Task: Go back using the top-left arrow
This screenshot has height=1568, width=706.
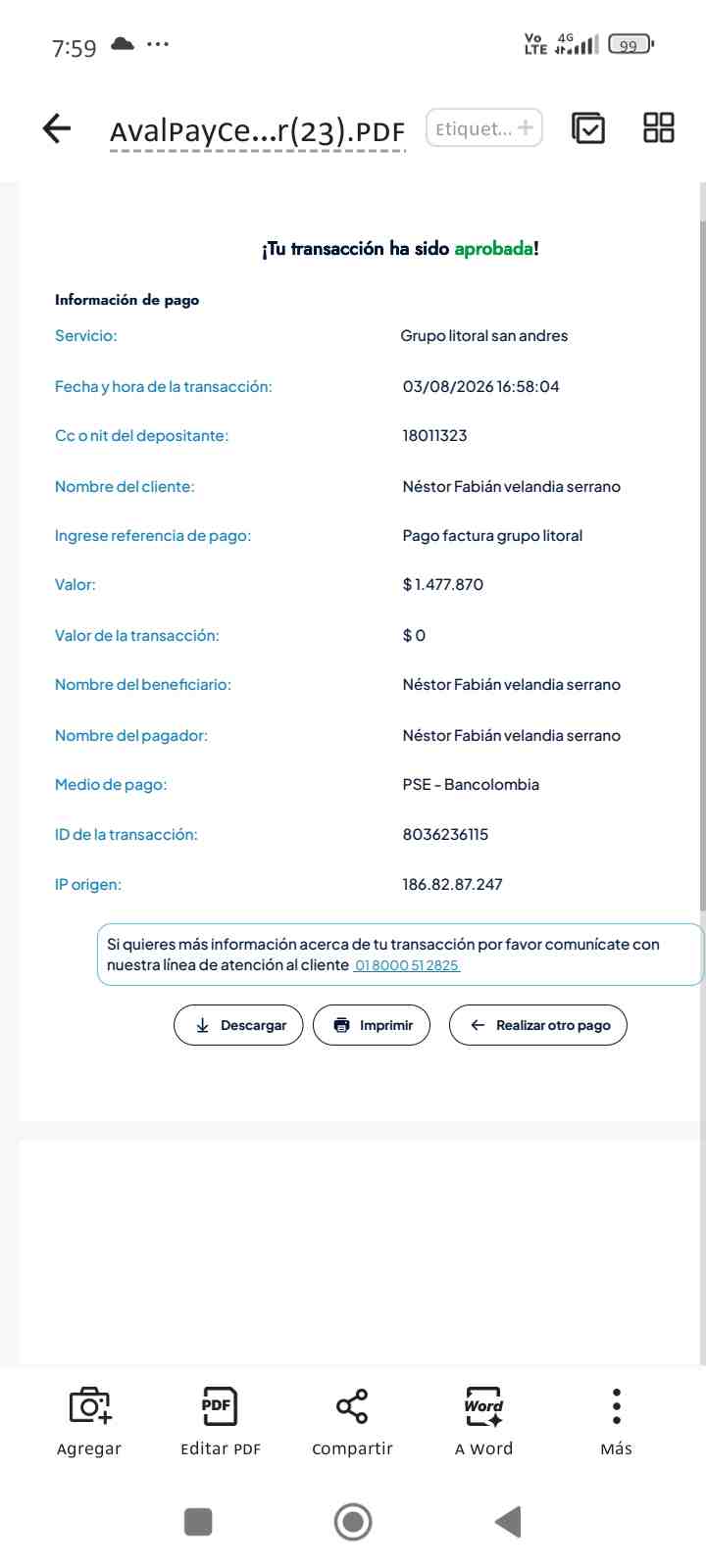Action: pyautogui.click(x=57, y=128)
